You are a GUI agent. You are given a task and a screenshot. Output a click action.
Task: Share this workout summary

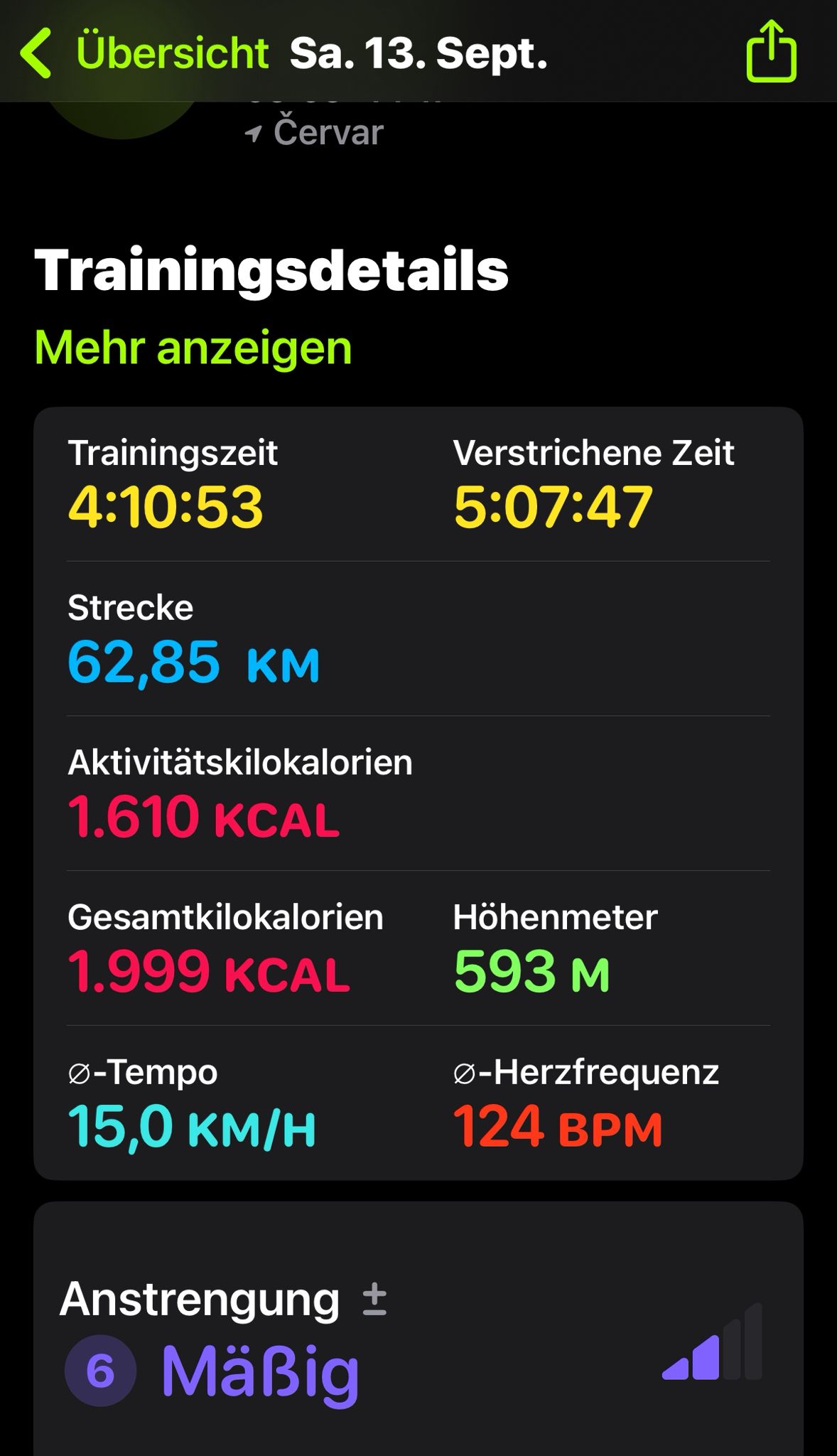click(771, 51)
